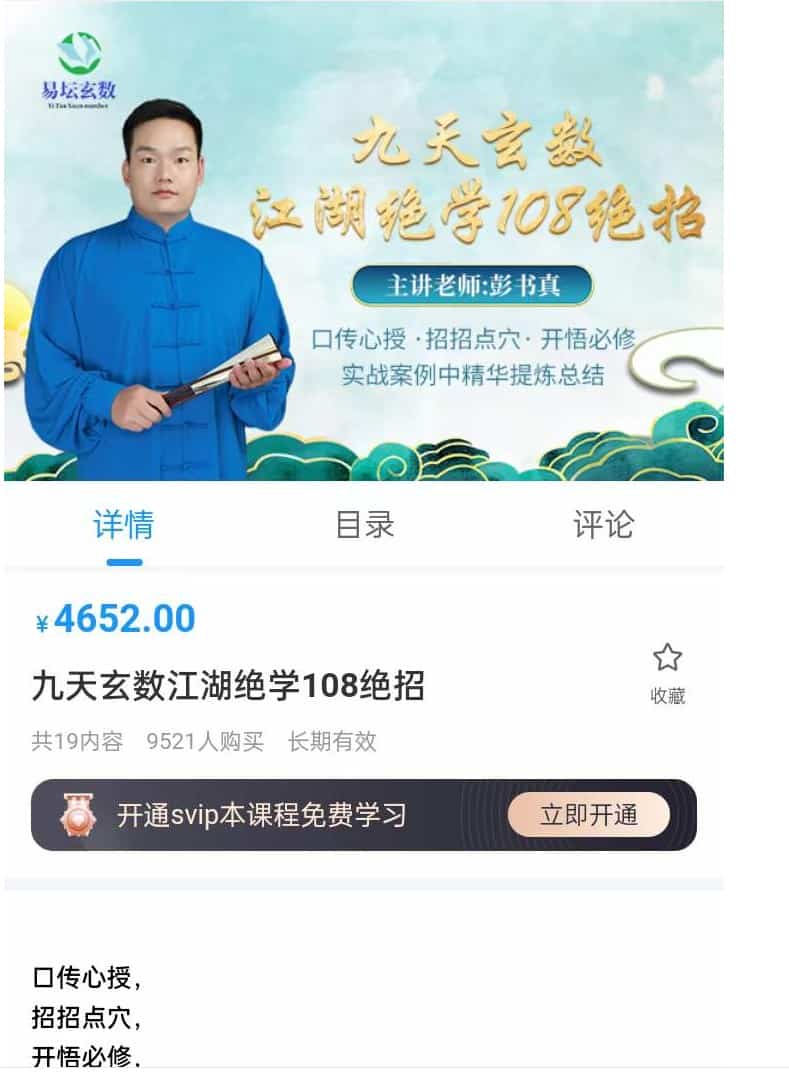This screenshot has width=789, height=1077.
Task: Switch to the 评论 tab
Action: click(x=603, y=525)
